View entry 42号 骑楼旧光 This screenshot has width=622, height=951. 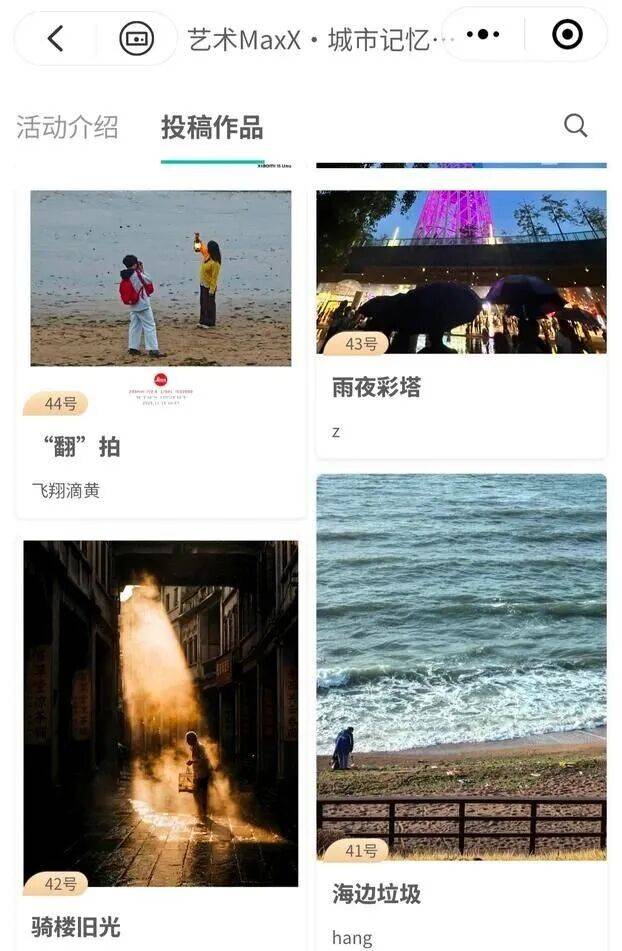pyautogui.click(x=160, y=715)
